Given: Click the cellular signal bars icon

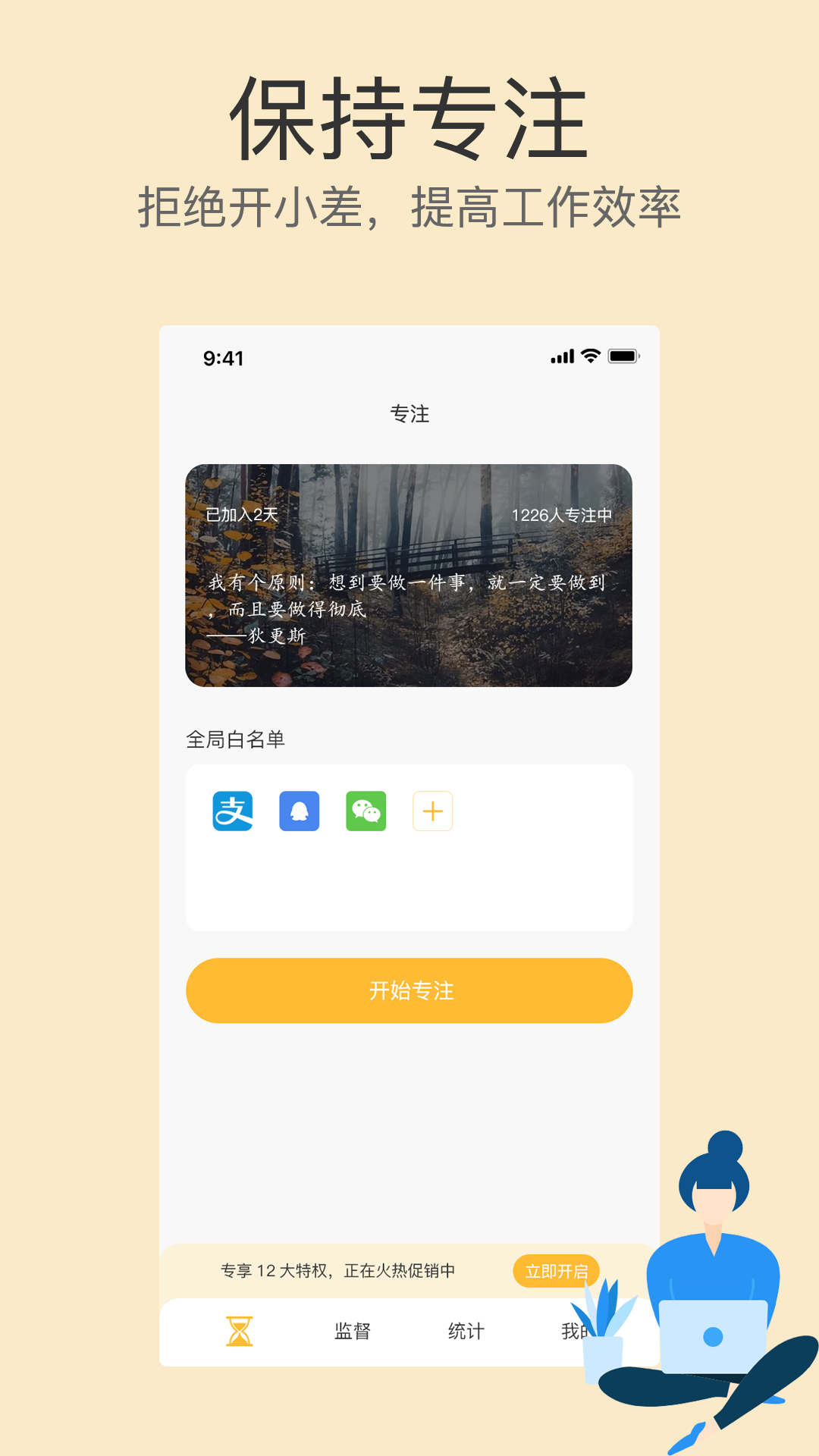Looking at the screenshot, I should 563,356.
